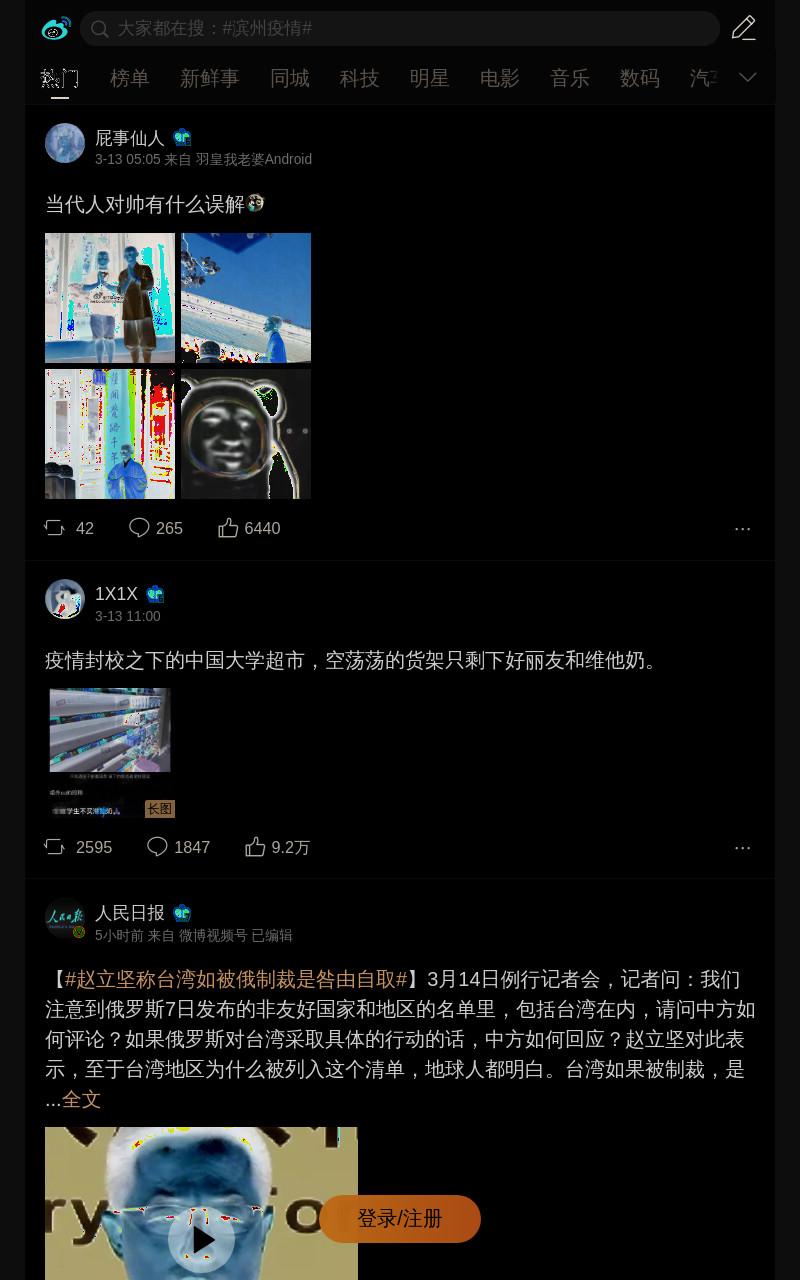Image resolution: width=800 pixels, height=1280 pixels.
Task: Open the hashtag #赵立坚称台湾如被俄制裁是咎由自取#
Action: (x=236, y=979)
